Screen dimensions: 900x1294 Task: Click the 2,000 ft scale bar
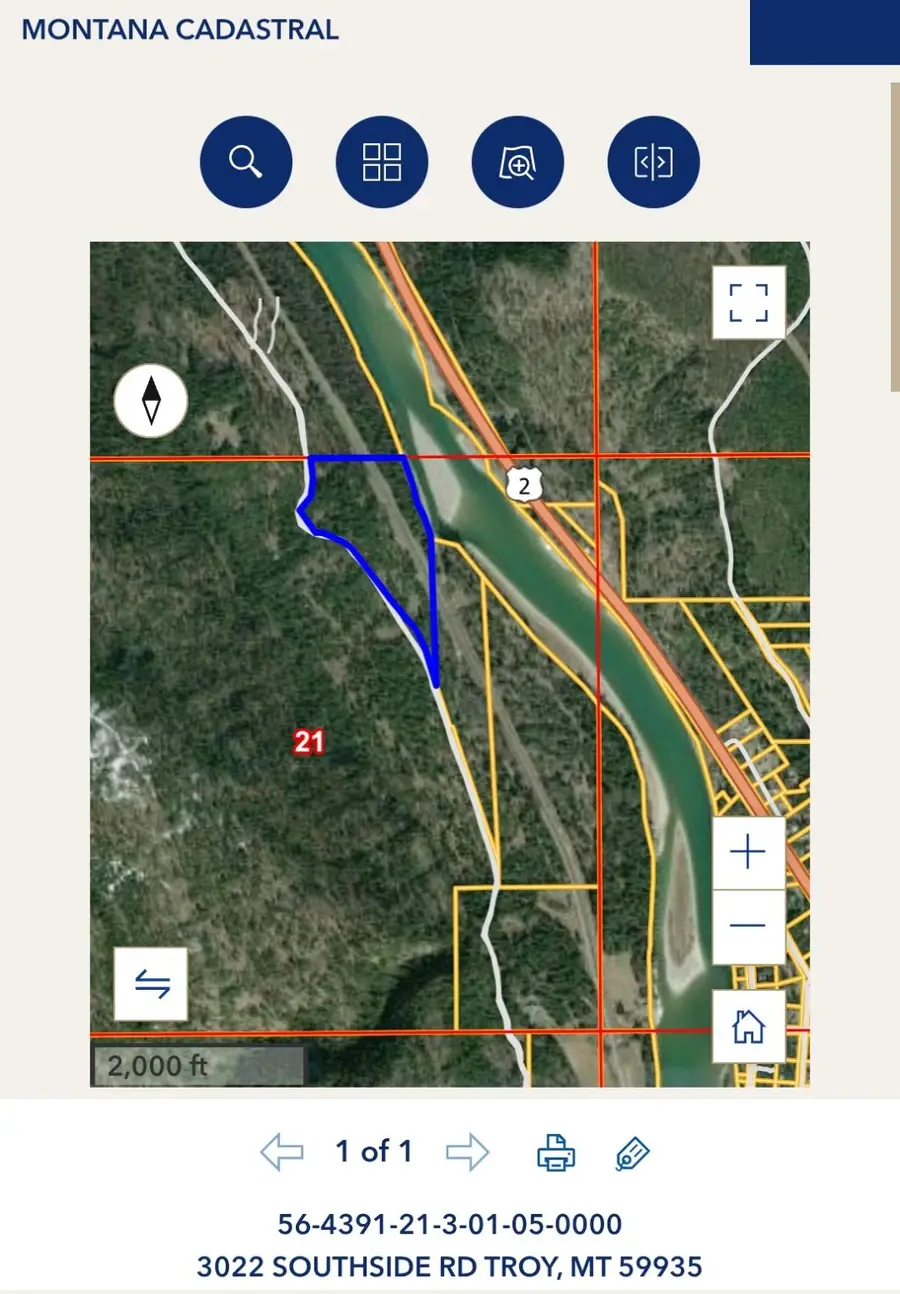197,1064
